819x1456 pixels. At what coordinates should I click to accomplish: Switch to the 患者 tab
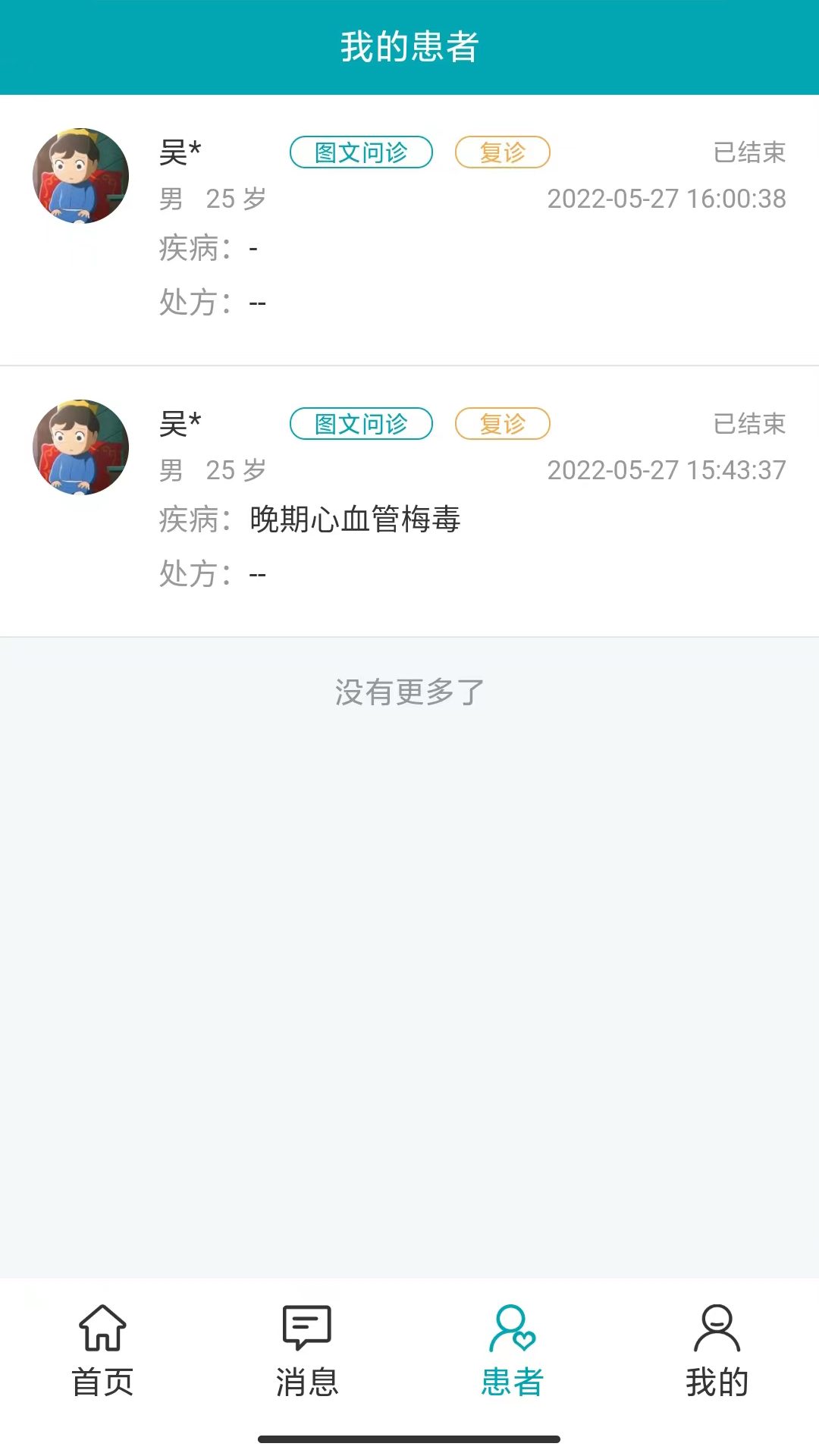pyautogui.click(x=512, y=1350)
